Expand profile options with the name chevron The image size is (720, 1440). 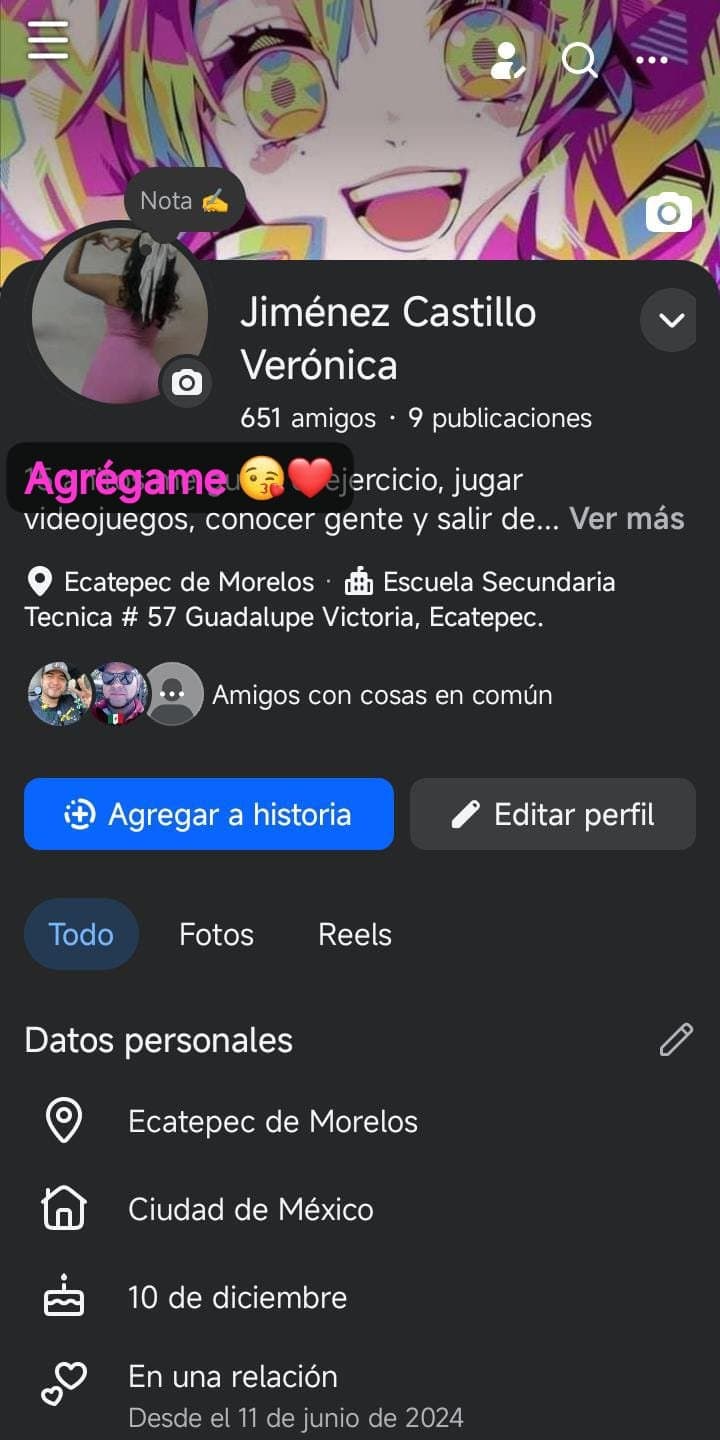click(668, 319)
